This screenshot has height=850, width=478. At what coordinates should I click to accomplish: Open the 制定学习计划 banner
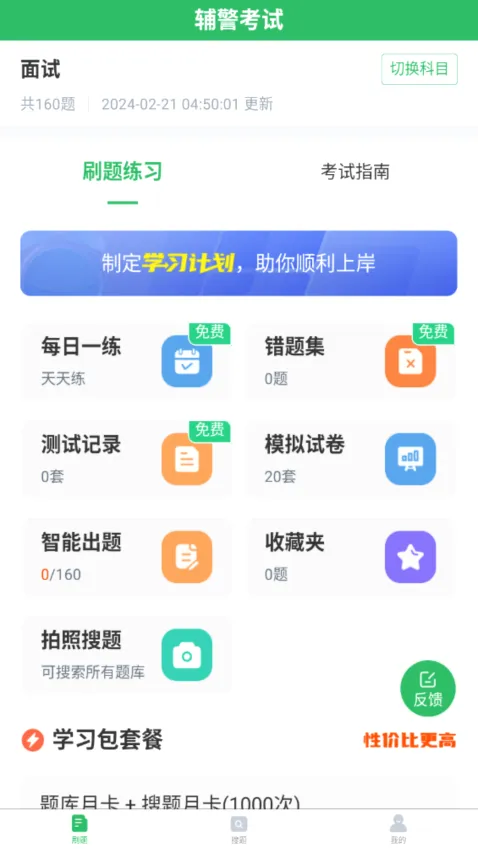pos(238,263)
